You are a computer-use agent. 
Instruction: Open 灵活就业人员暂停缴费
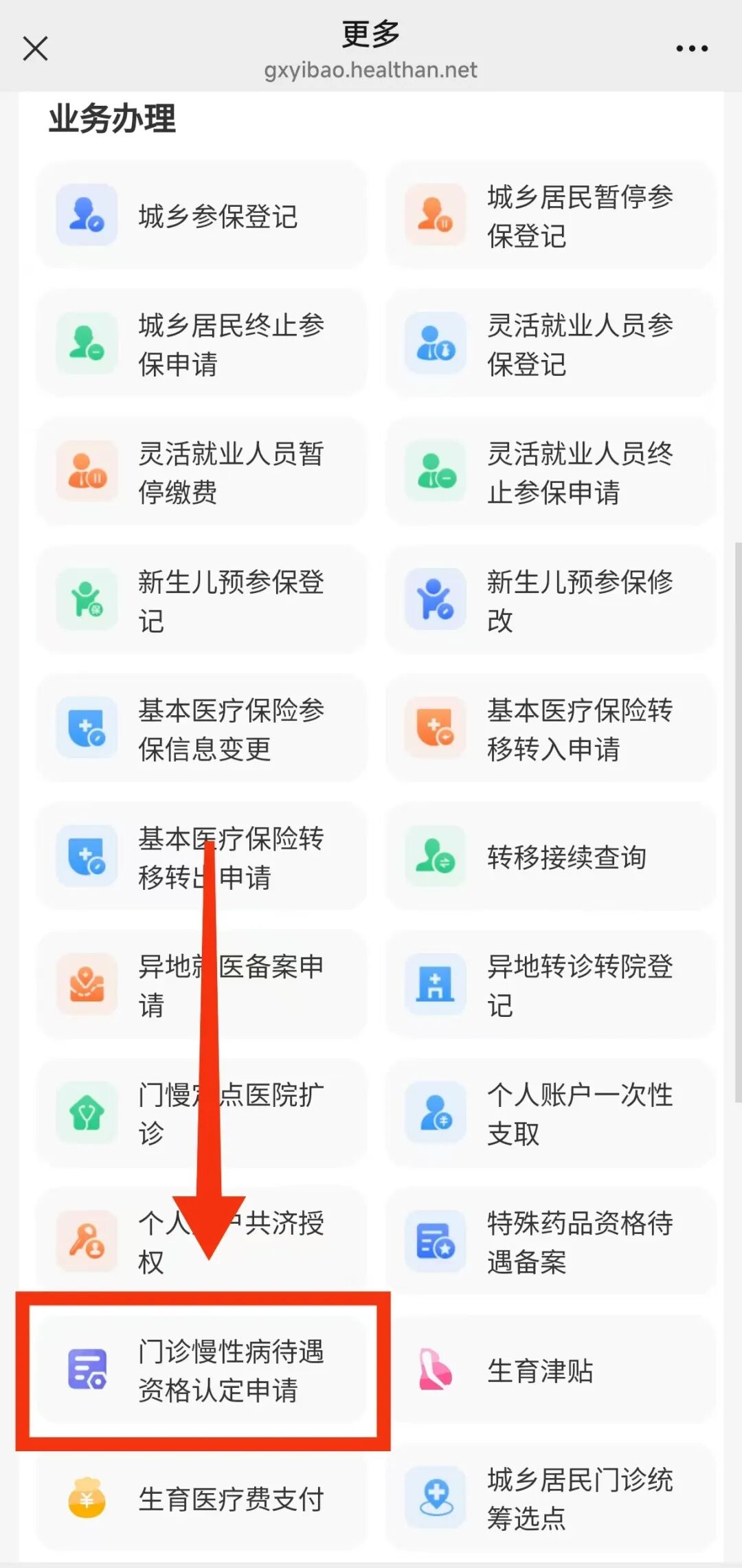point(201,473)
